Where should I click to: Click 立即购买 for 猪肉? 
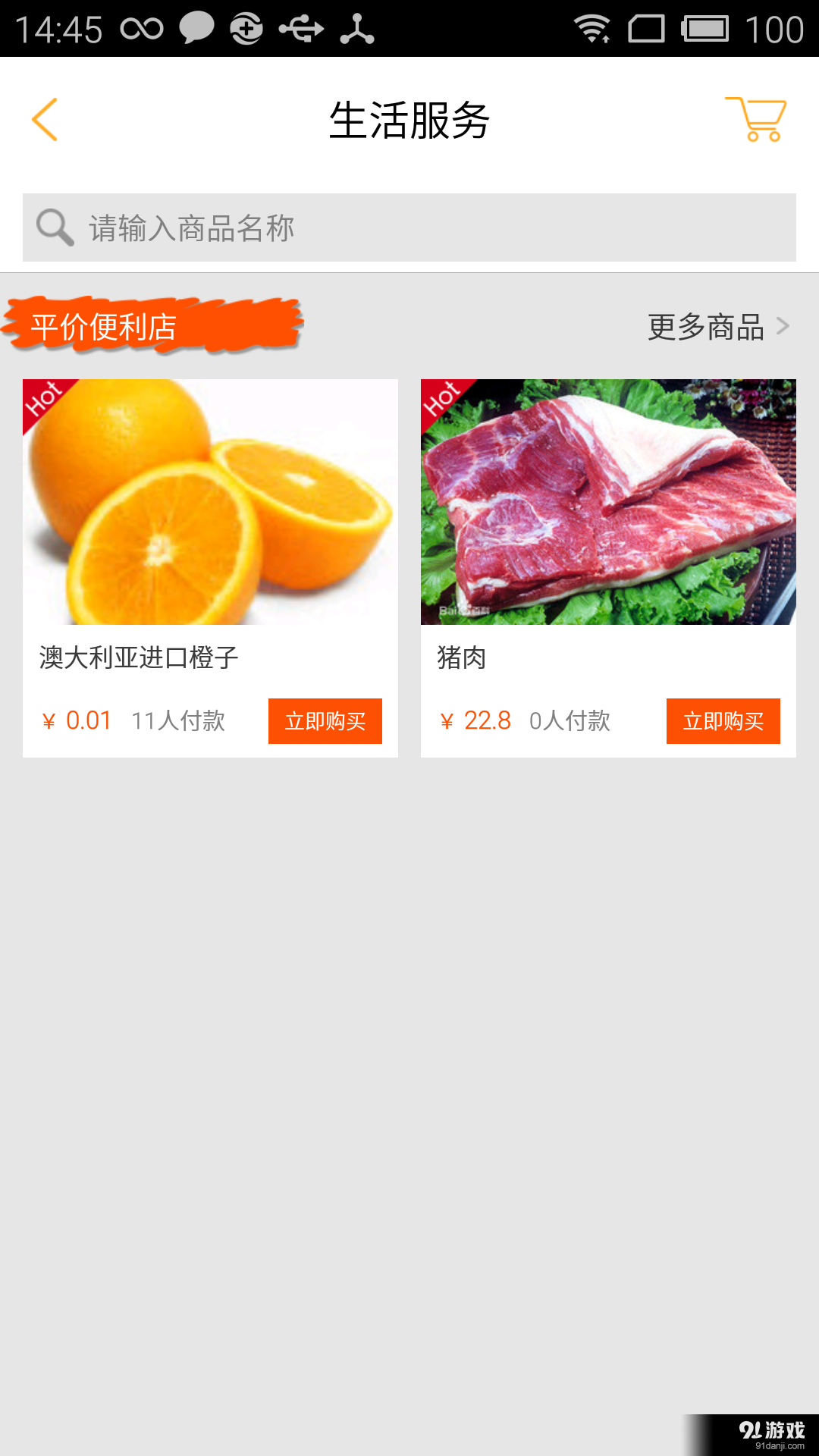(723, 721)
